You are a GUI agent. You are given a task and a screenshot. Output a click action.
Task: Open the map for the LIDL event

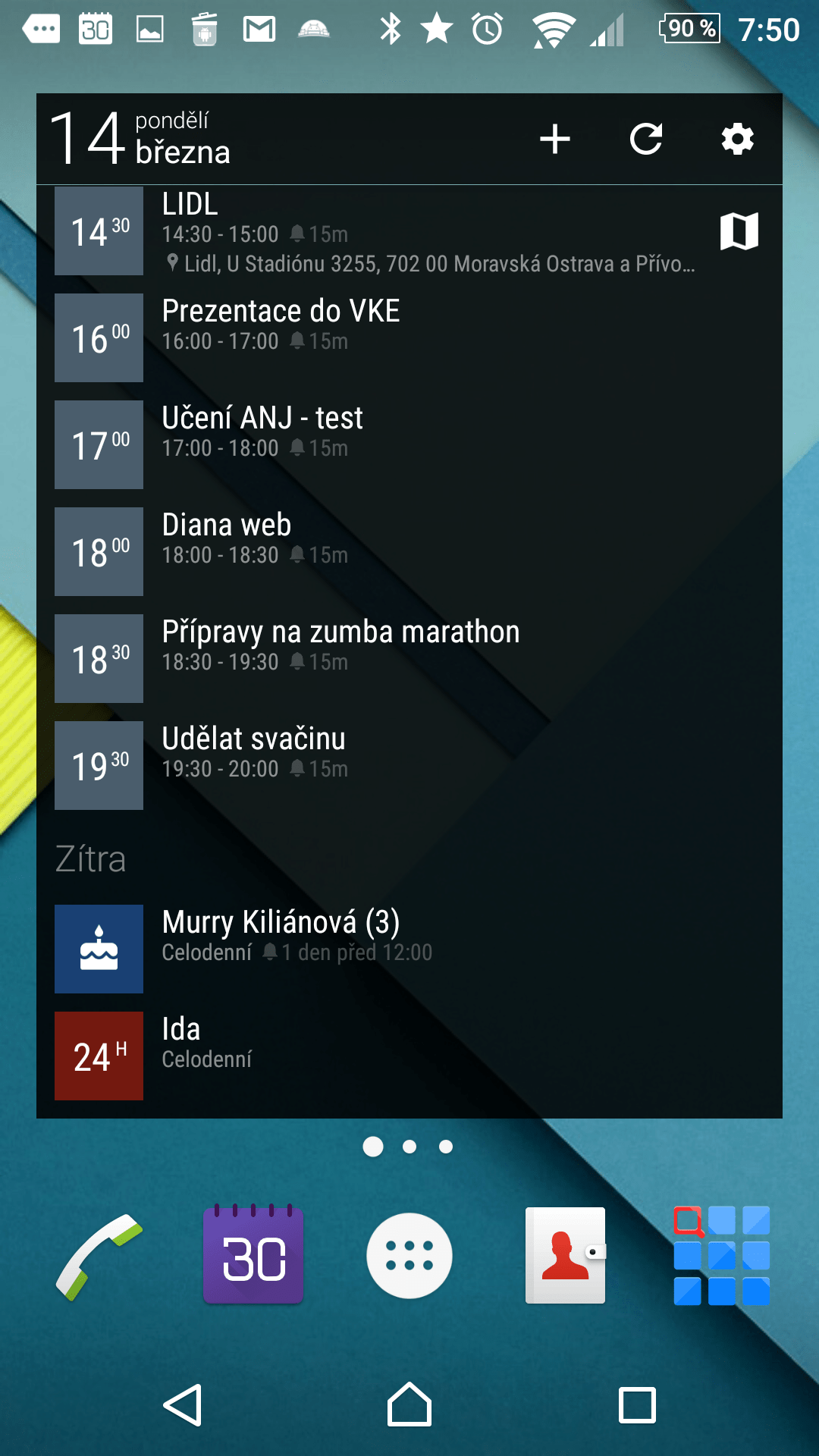click(739, 231)
